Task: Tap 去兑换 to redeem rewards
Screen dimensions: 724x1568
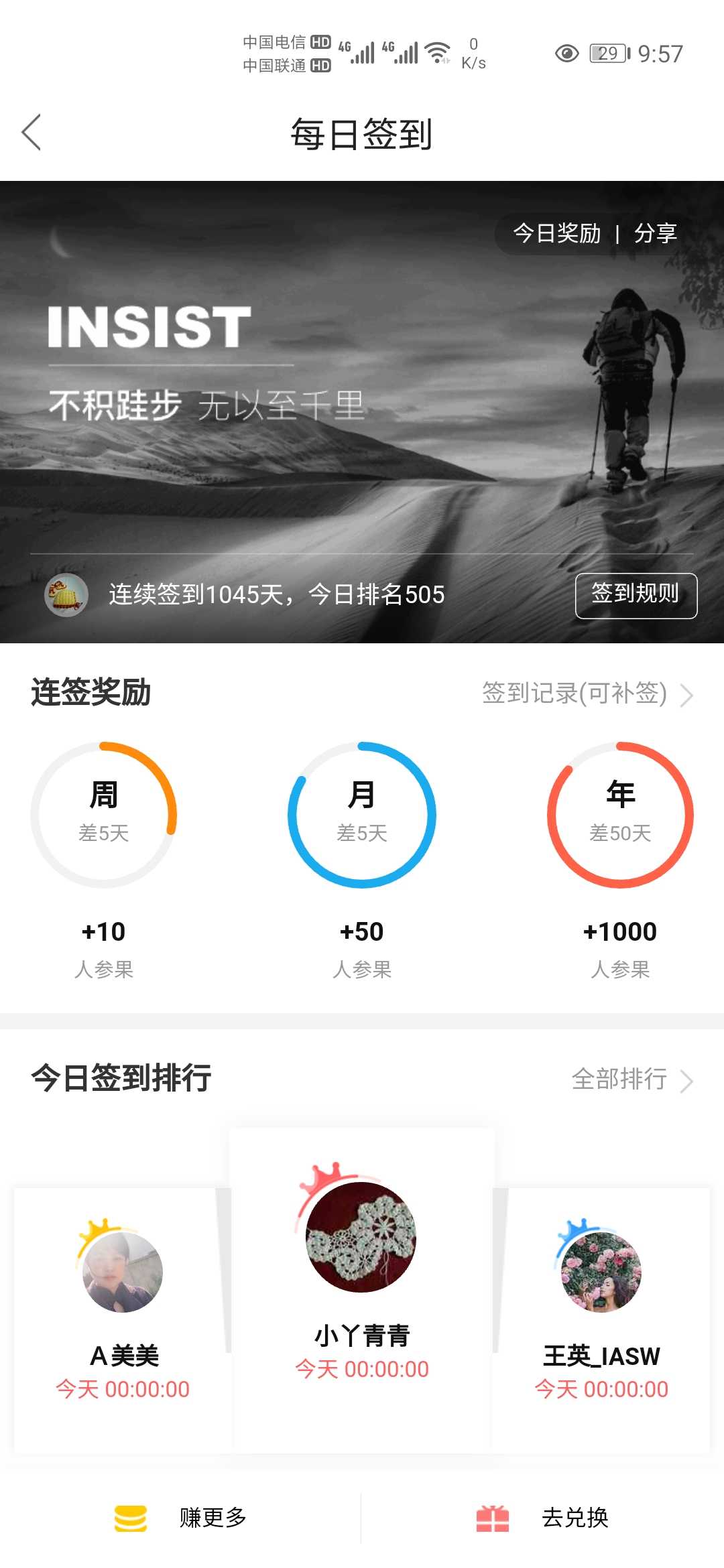Action: click(x=543, y=1518)
